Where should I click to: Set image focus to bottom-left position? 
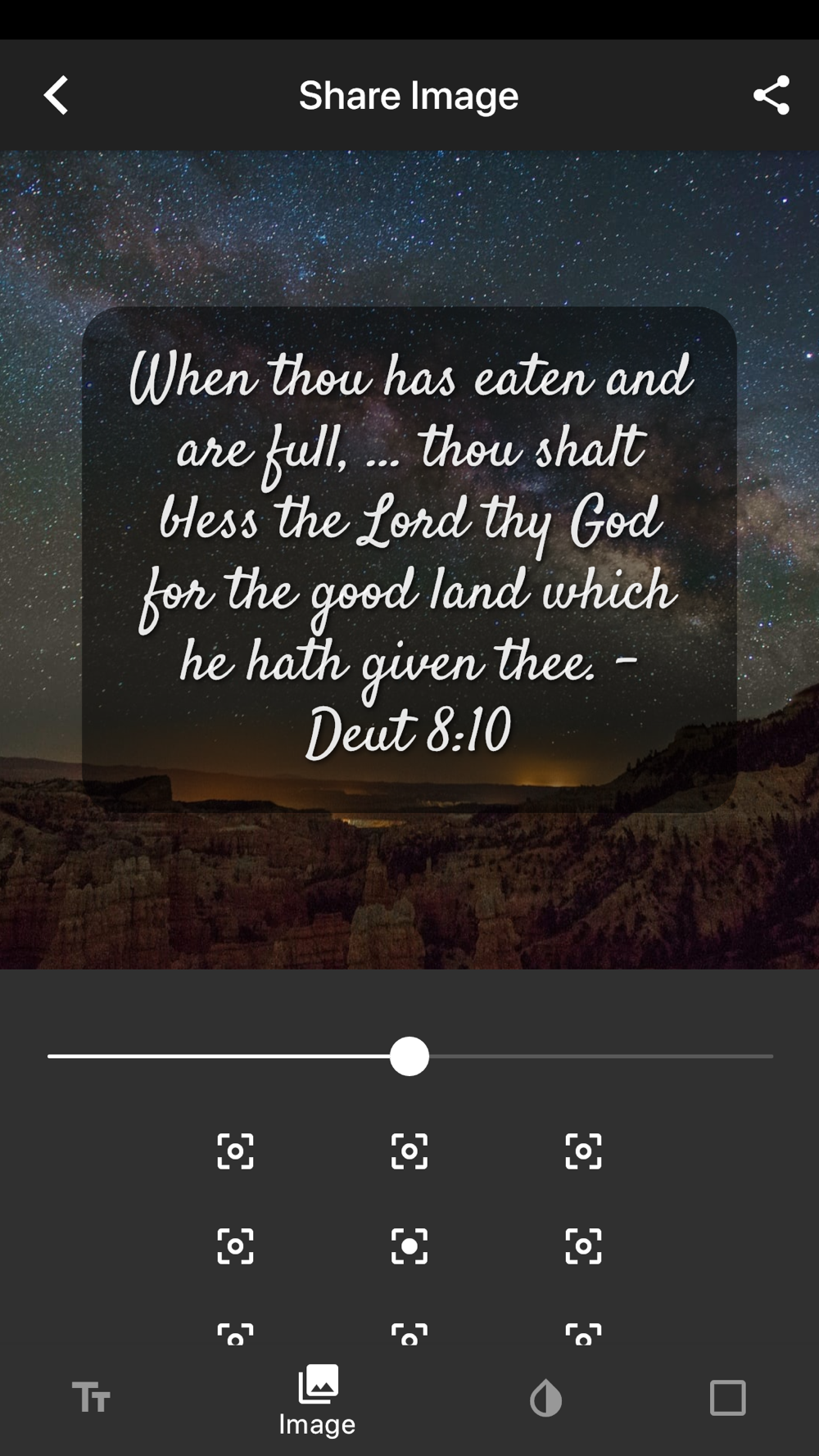pyautogui.click(x=235, y=1335)
